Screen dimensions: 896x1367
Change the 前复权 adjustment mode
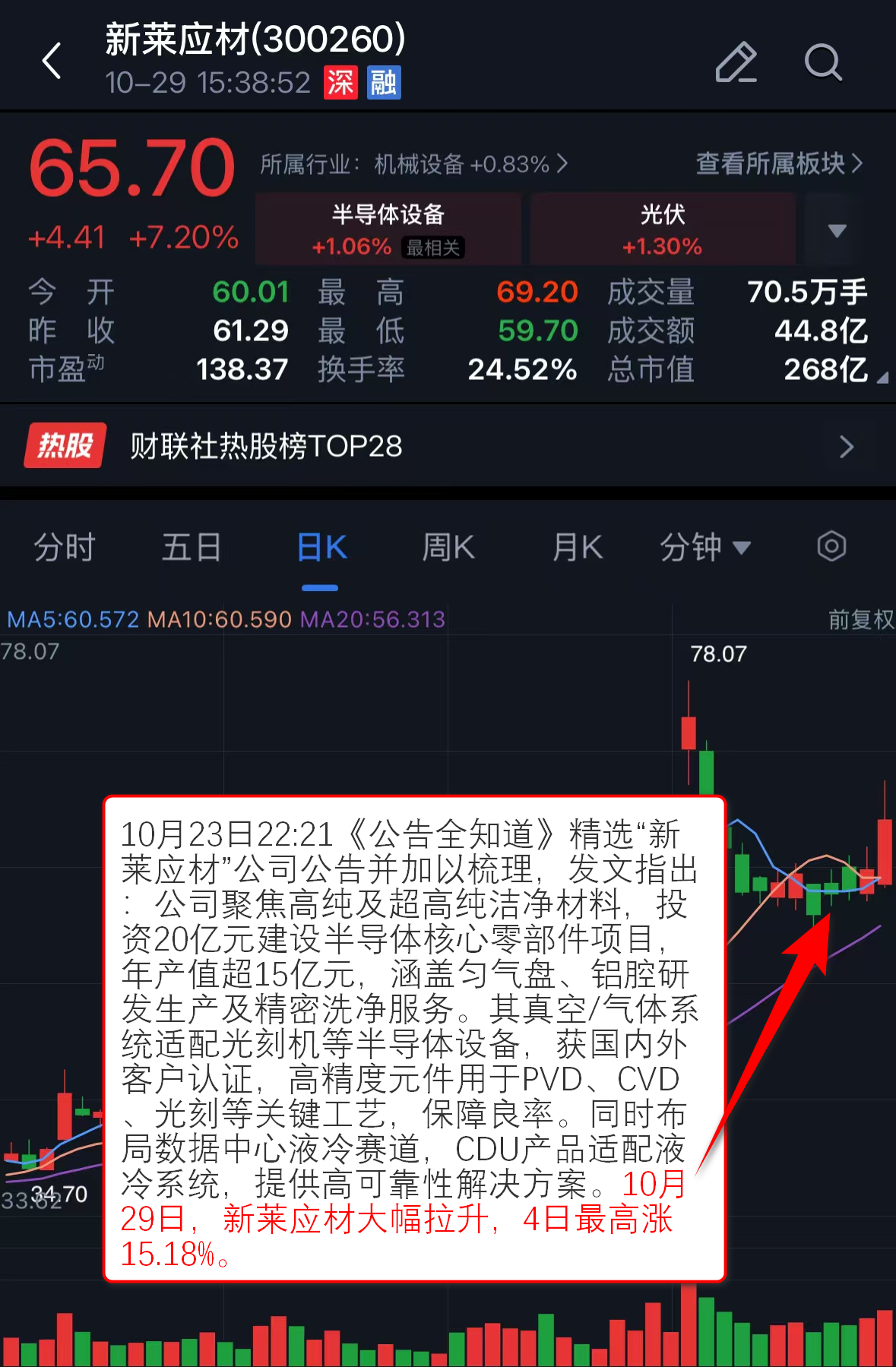coord(860,619)
